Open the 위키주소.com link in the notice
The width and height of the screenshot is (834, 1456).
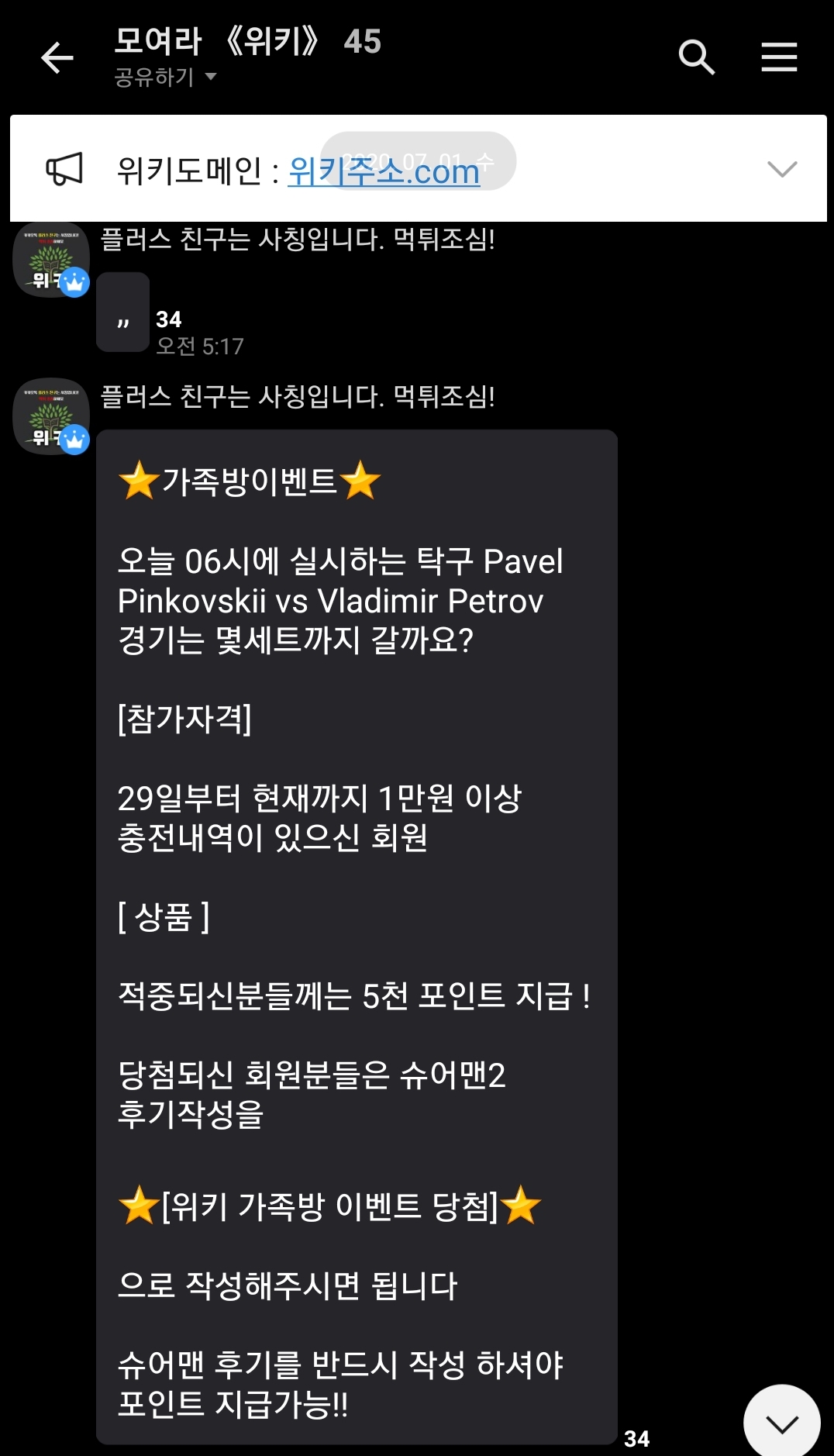(x=384, y=171)
